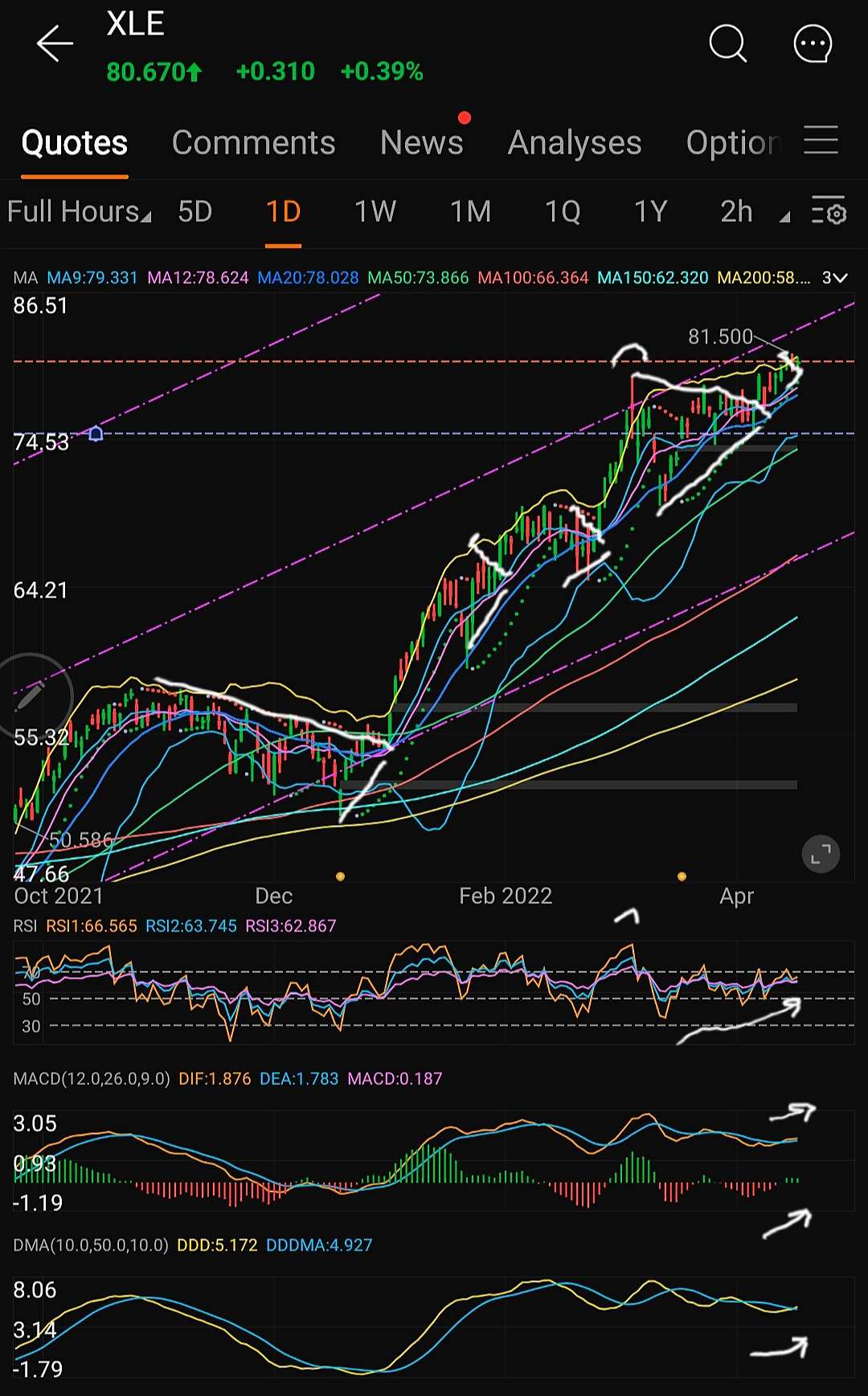Expand the Full Hours dropdown
The height and width of the screenshot is (1396, 868).
pyautogui.click(x=79, y=211)
